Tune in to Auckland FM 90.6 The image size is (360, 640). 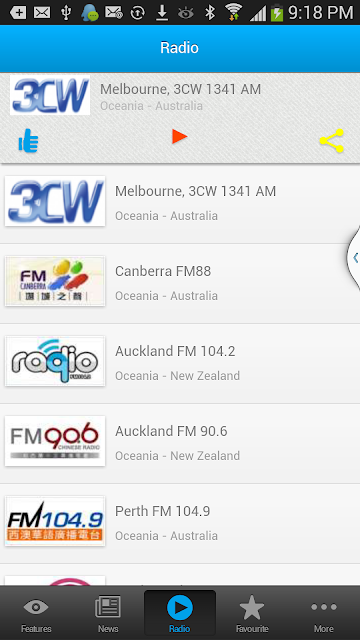tap(180, 444)
